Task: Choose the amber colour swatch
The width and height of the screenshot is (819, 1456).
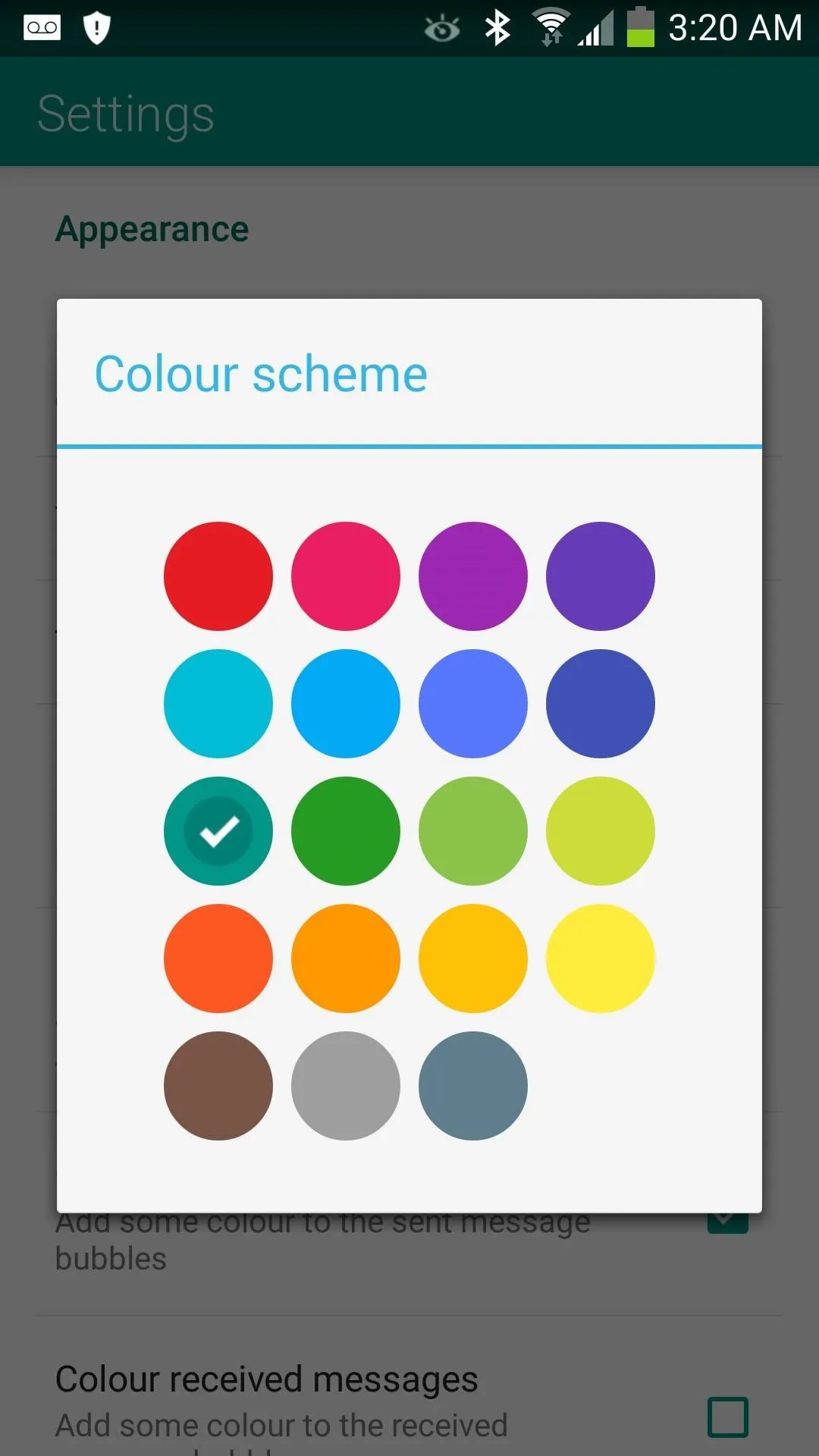Action: pos(473,959)
